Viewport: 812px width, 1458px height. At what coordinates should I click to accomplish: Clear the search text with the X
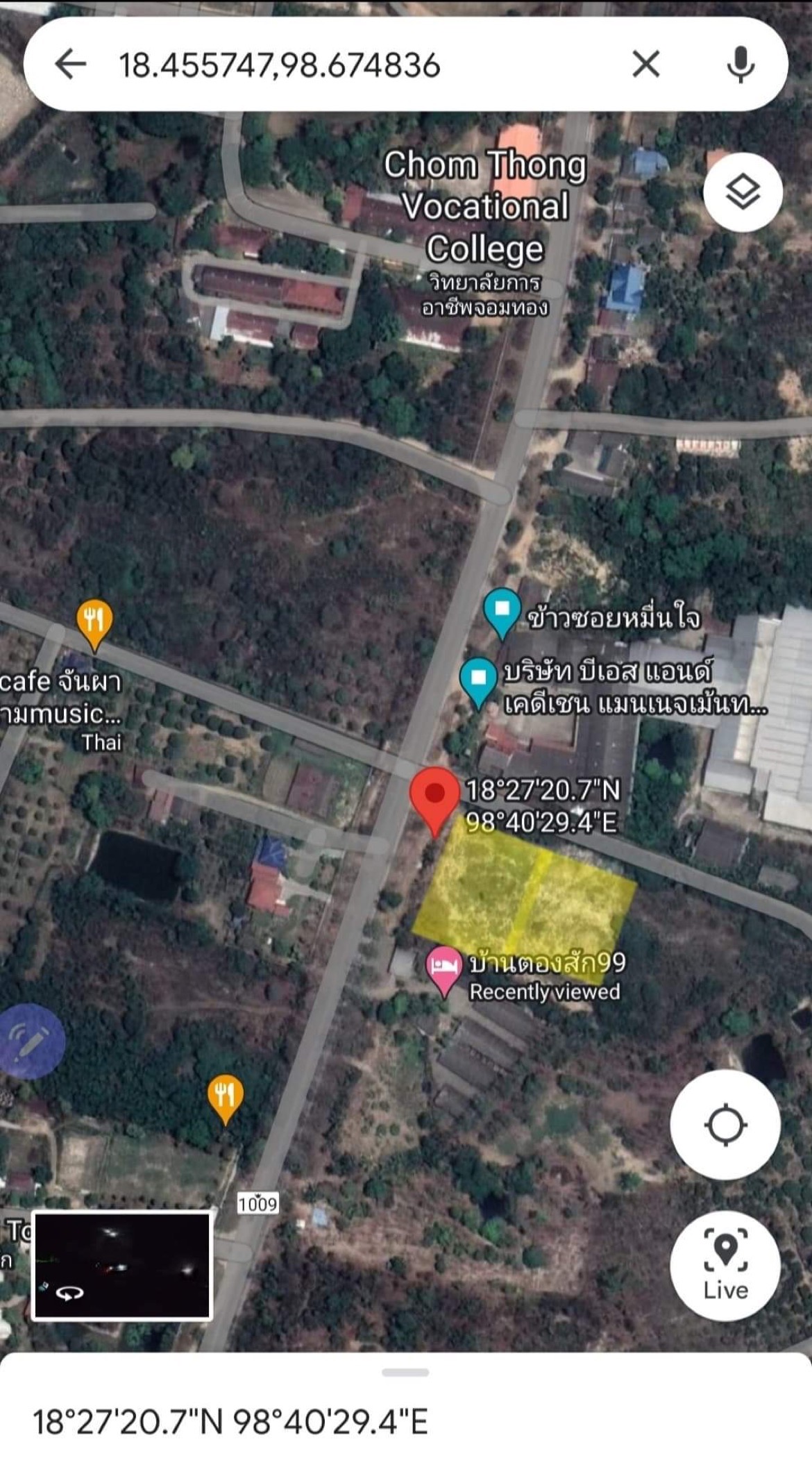[645, 65]
